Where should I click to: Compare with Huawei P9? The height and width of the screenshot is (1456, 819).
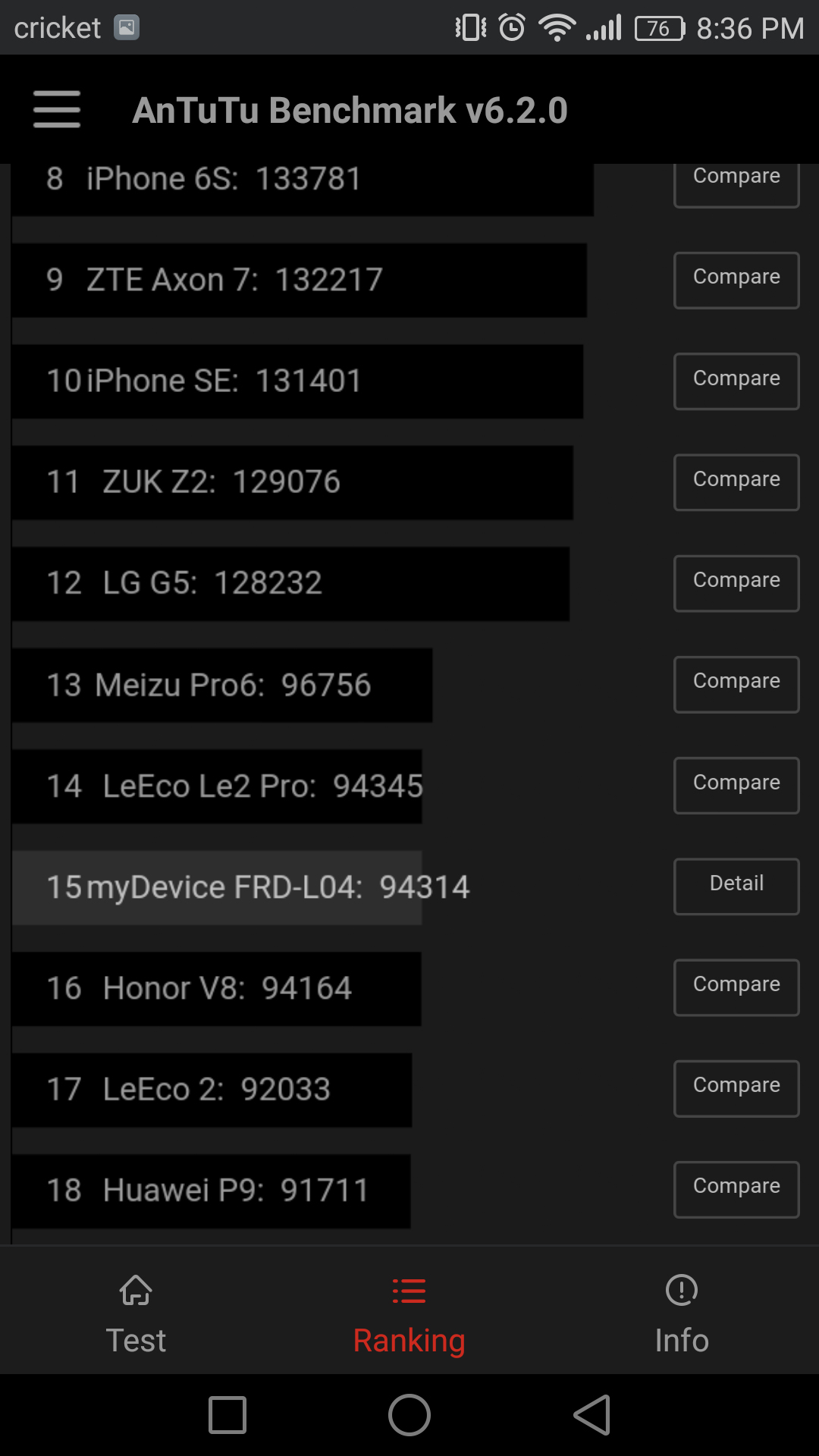(x=736, y=1188)
